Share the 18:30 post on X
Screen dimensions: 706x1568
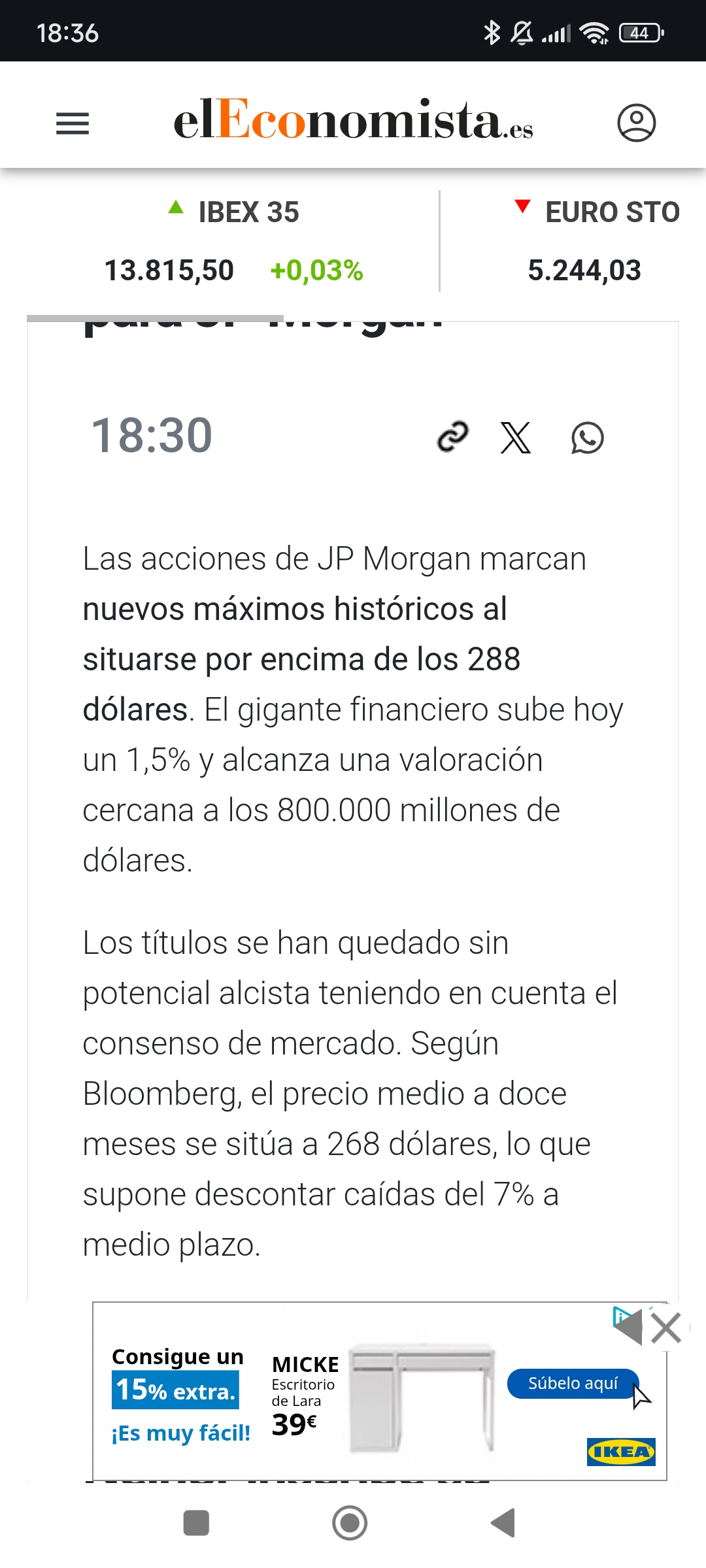point(516,438)
